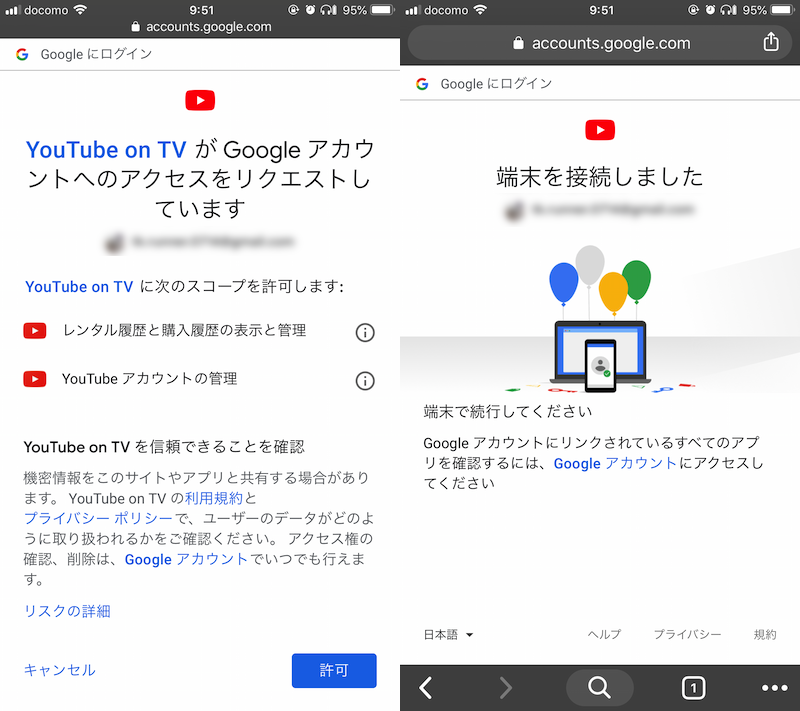Viewport: 800px width, 711px height.
Task: Open the tab switcher showing 1 tab
Action: point(693,688)
